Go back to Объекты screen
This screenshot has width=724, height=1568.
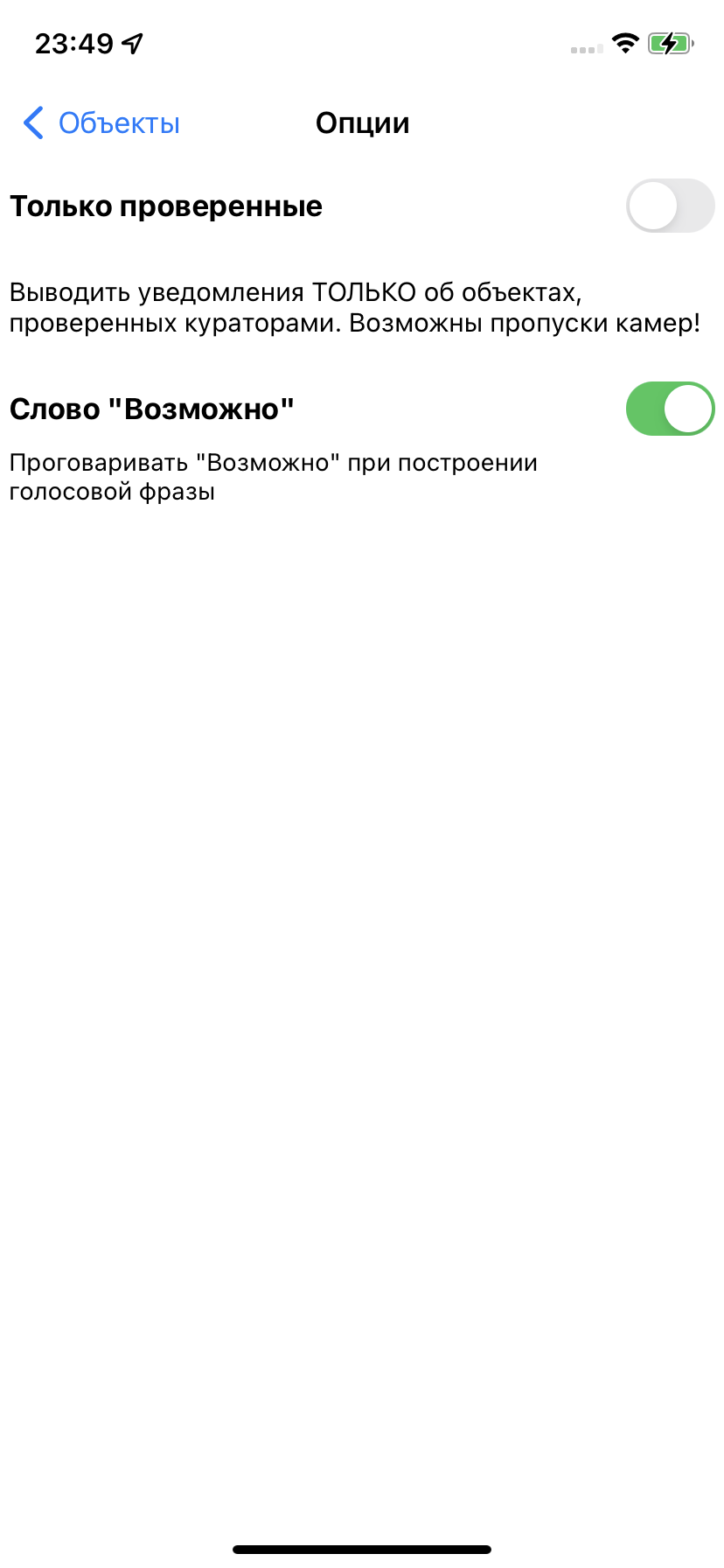(101, 123)
